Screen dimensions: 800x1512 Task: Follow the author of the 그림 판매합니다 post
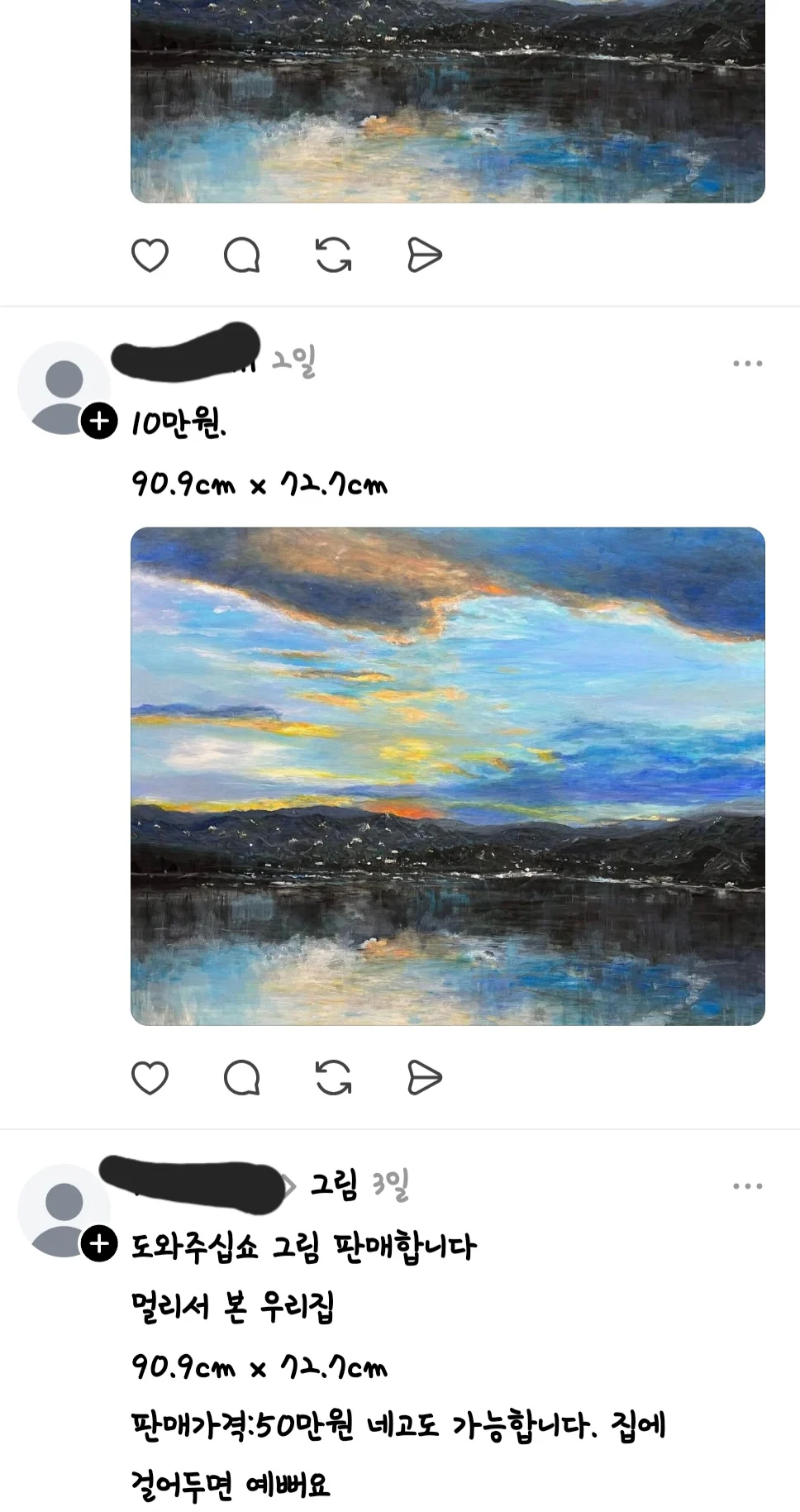pos(99,1243)
